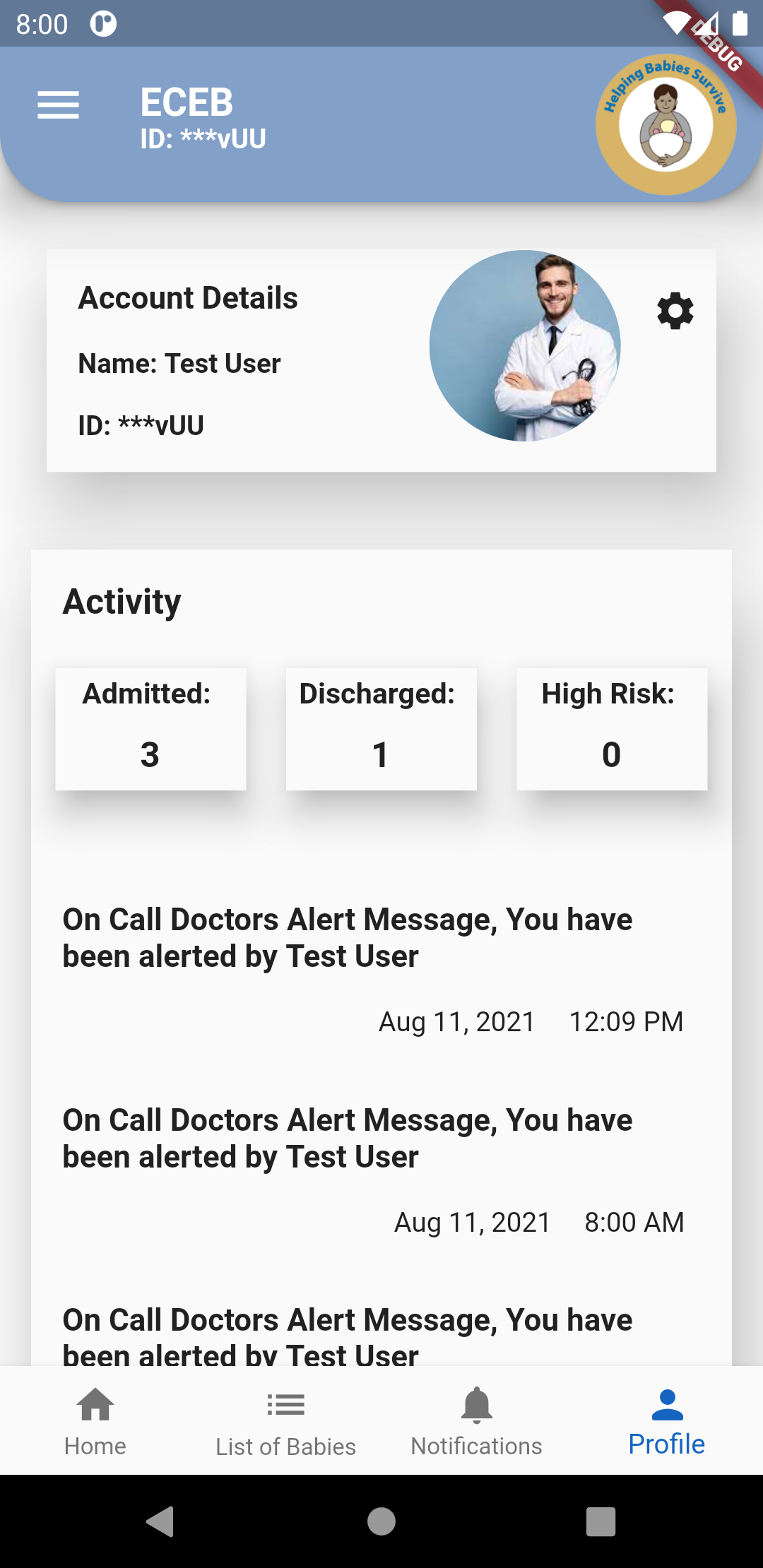Image resolution: width=763 pixels, height=1568 pixels.
Task: Go to the Home tab
Action: pyautogui.click(x=95, y=1421)
